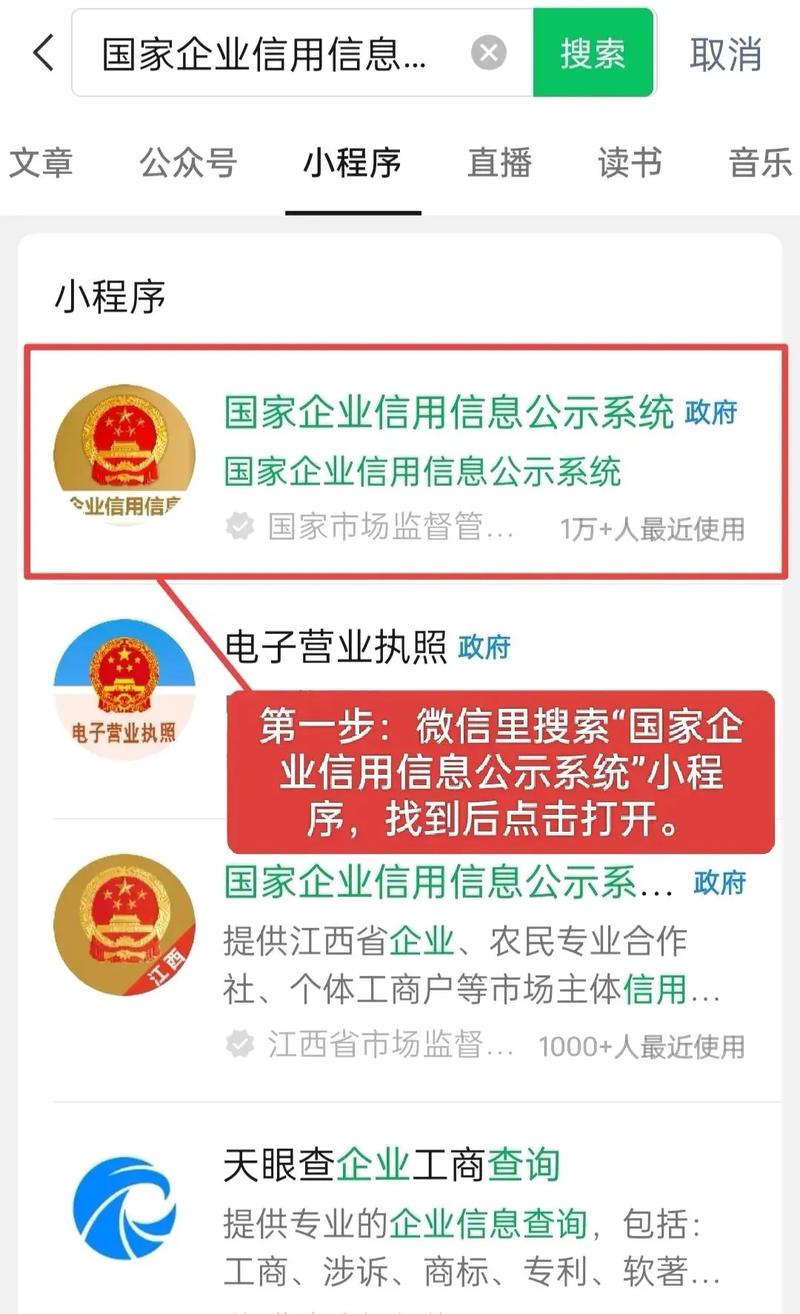Screen dimensions: 800x1314
Task: Open the 文章 tab
Action: [41, 163]
